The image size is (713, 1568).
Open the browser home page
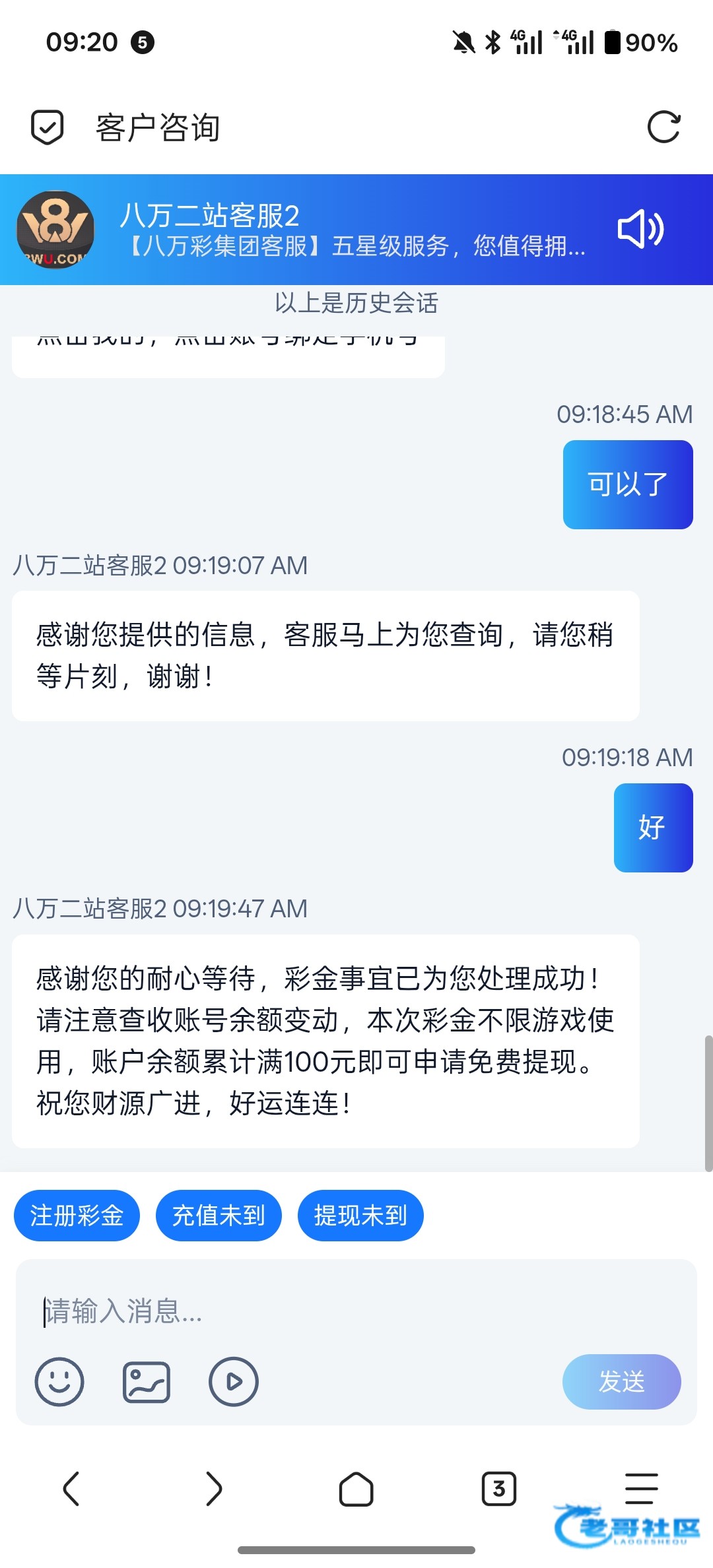click(356, 1489)
